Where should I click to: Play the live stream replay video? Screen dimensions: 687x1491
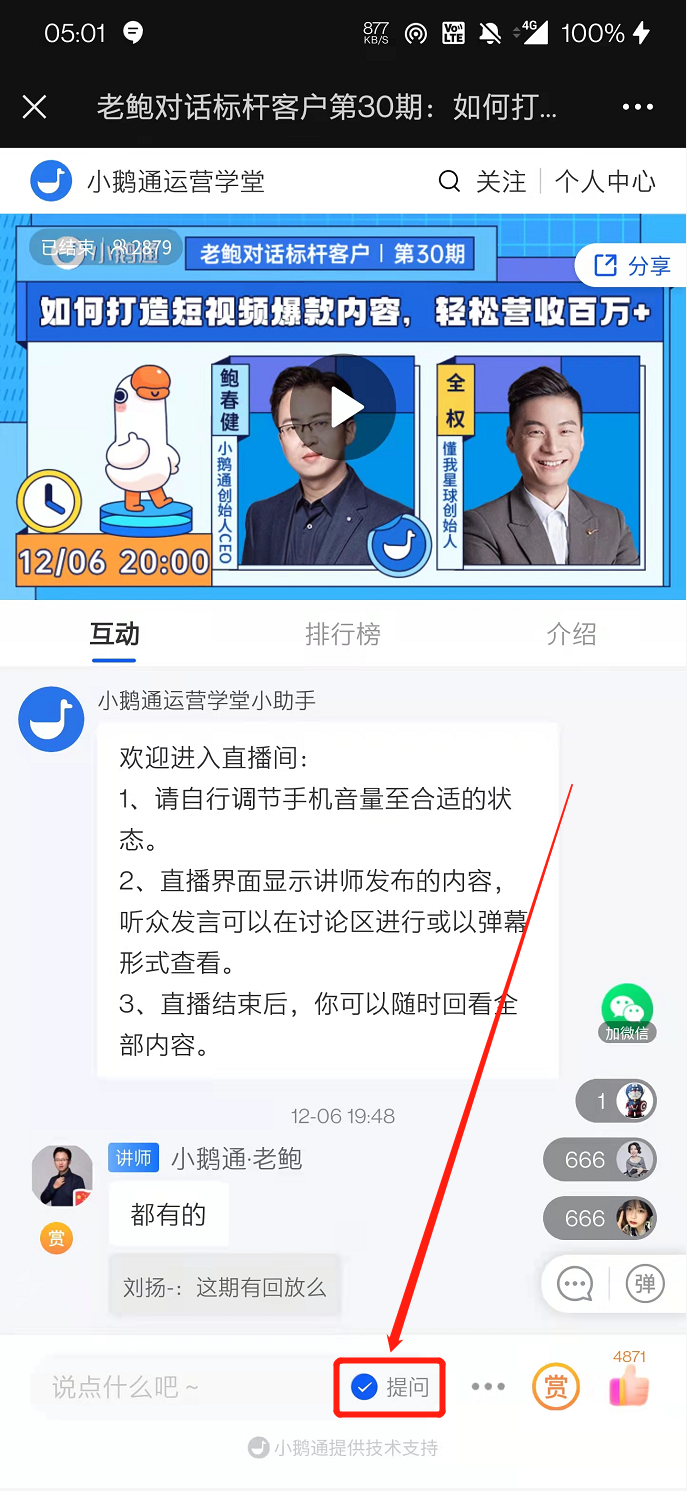click(x=347, y=407)
